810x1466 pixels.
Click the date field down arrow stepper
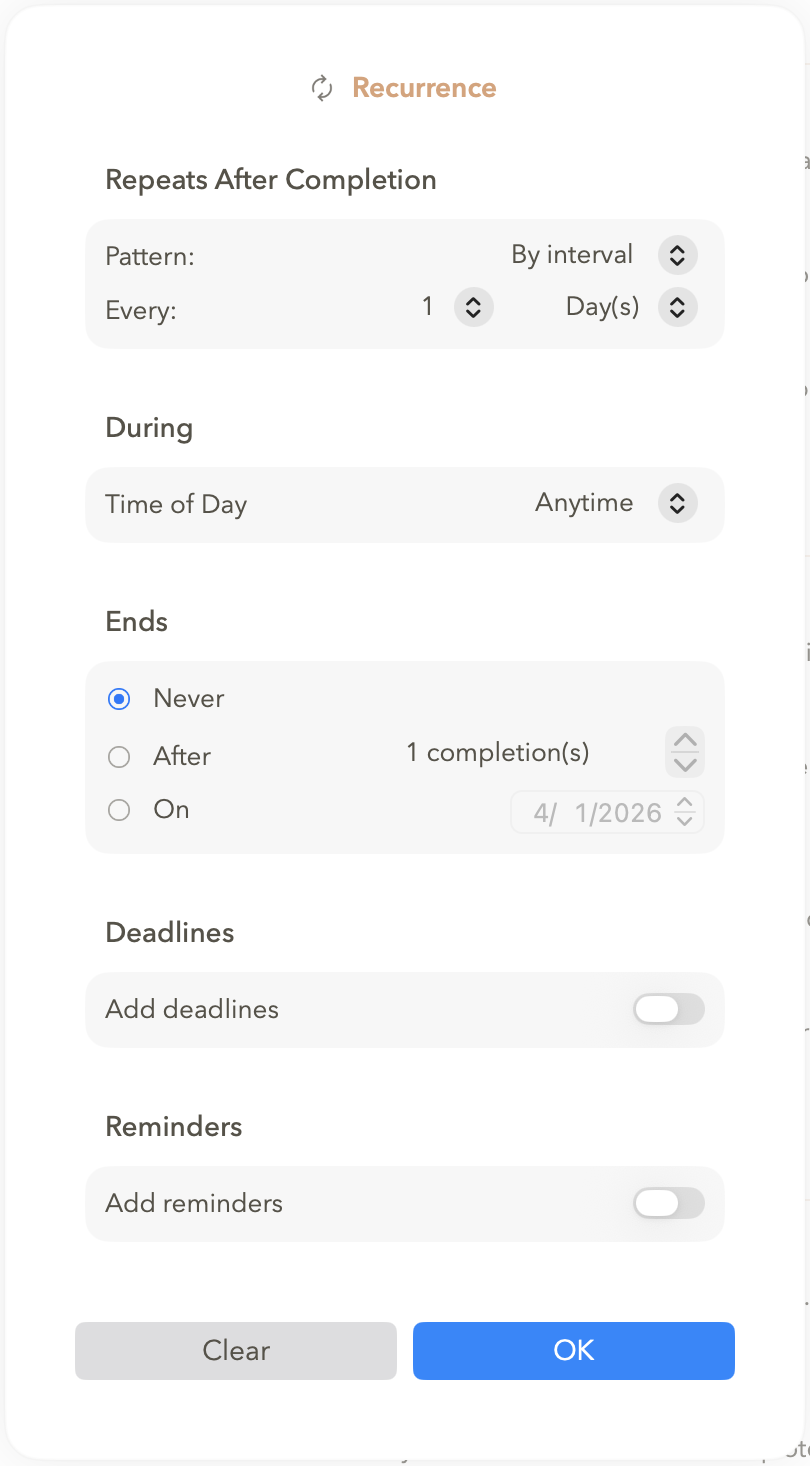coord(685,819)
